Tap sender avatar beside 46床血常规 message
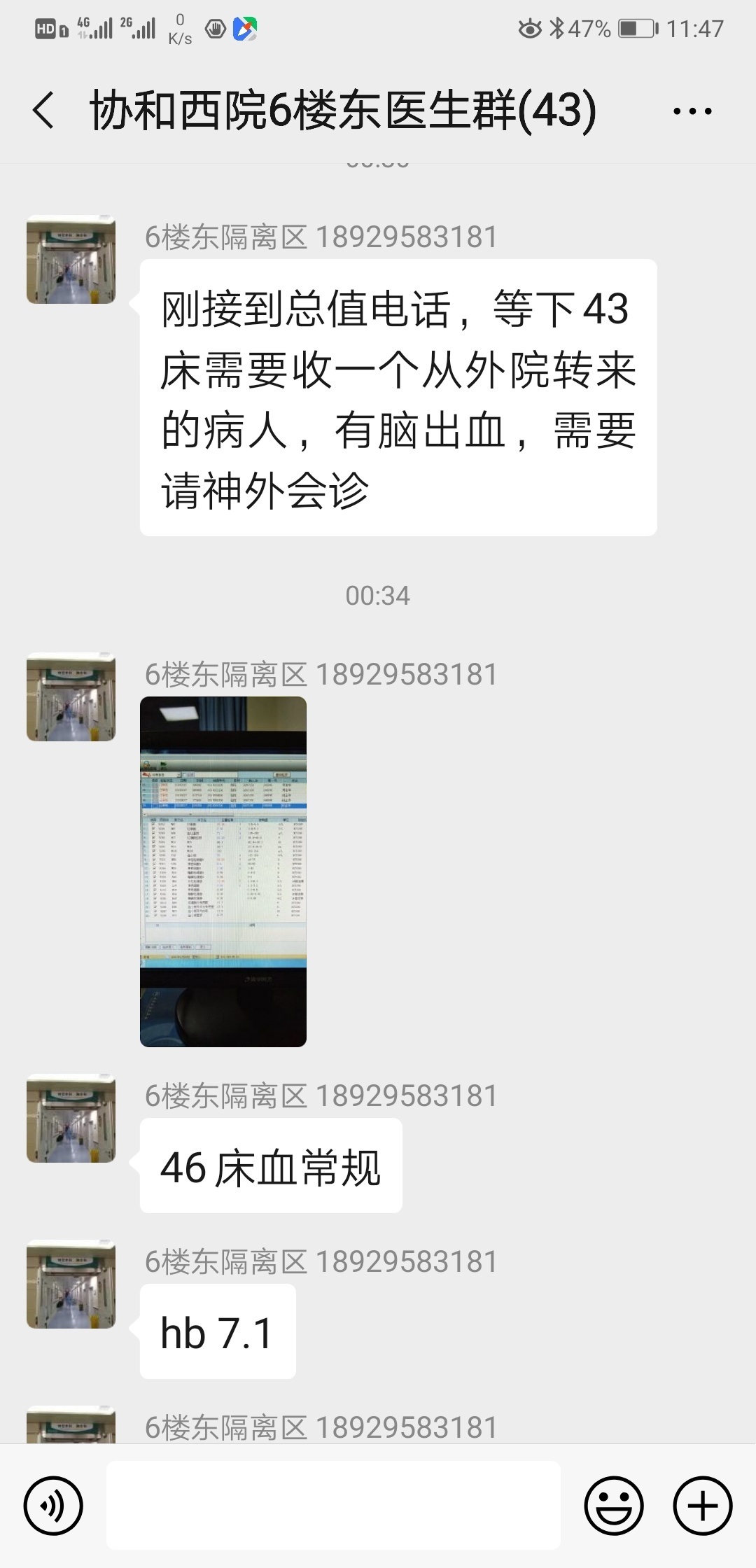 [x=71, y=1119]
